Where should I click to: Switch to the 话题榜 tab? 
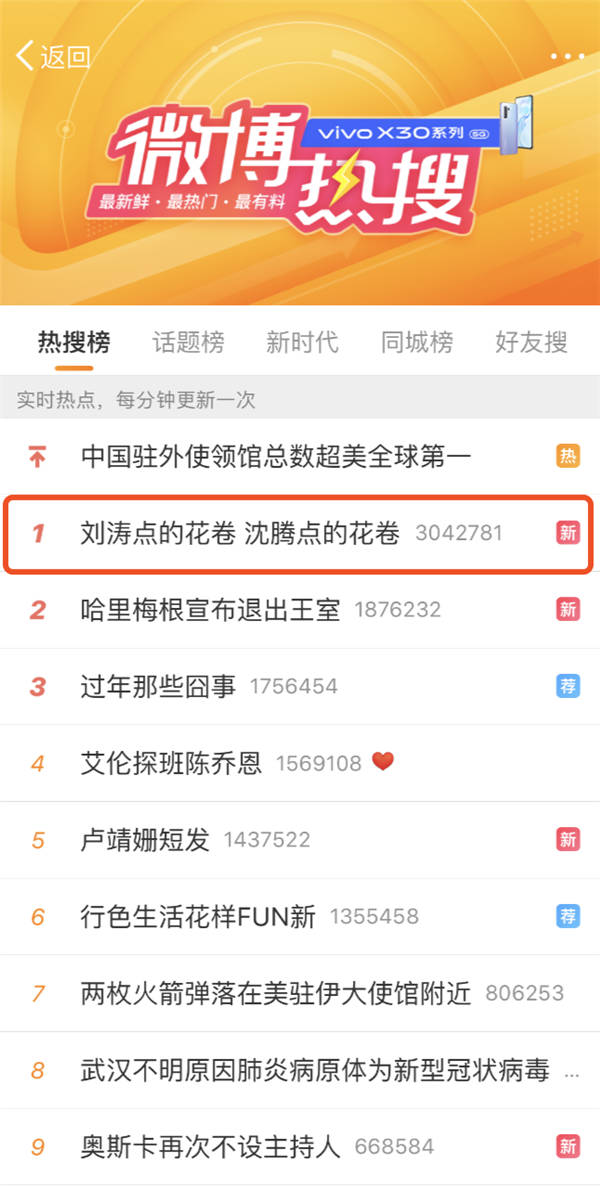pos(189,342)
